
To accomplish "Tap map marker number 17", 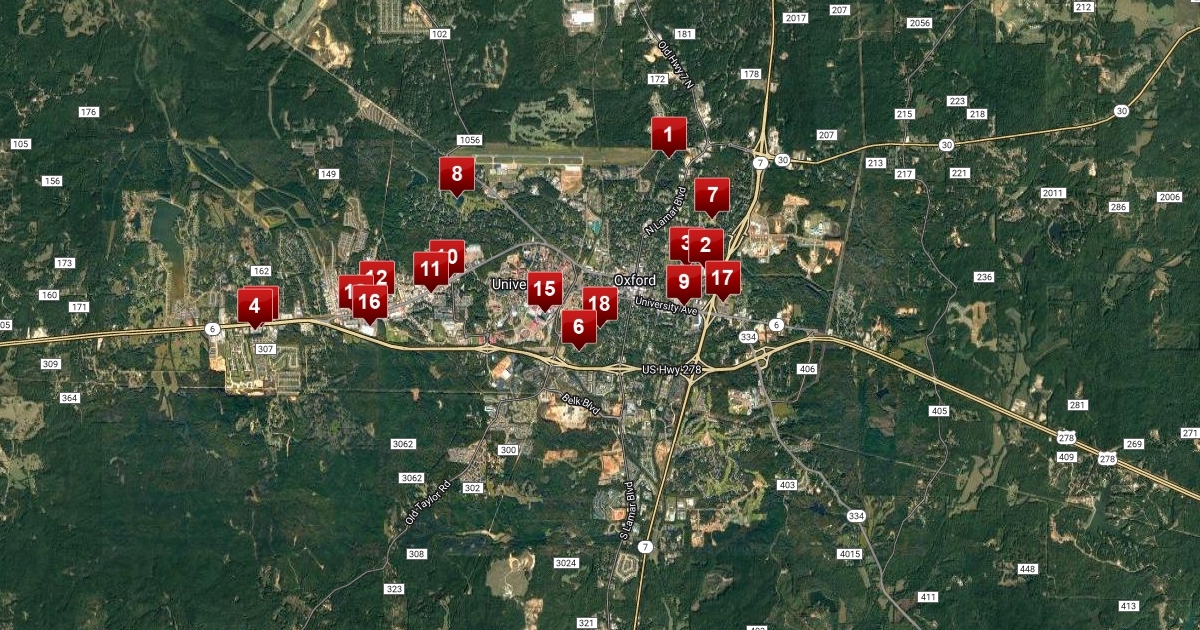I will [x=723, y=279].
